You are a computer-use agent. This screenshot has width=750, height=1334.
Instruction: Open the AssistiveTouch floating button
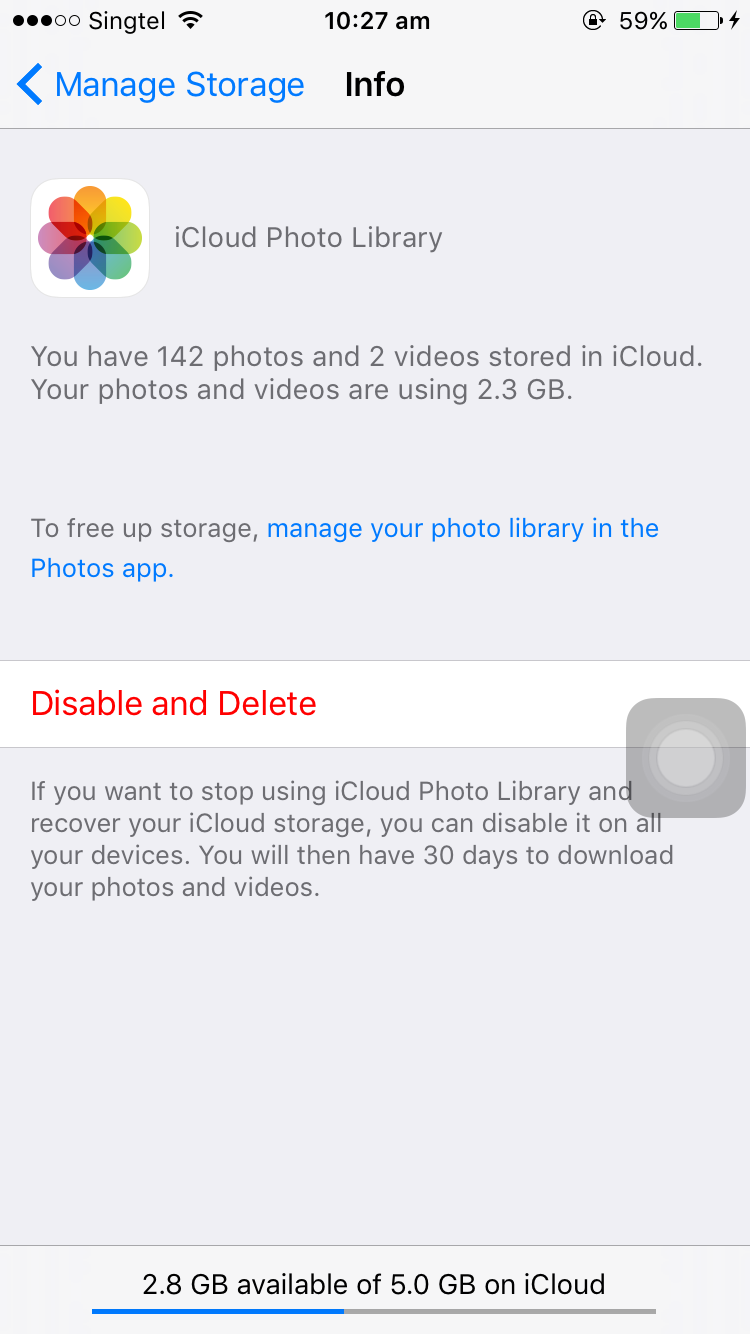tap(686, 757)
